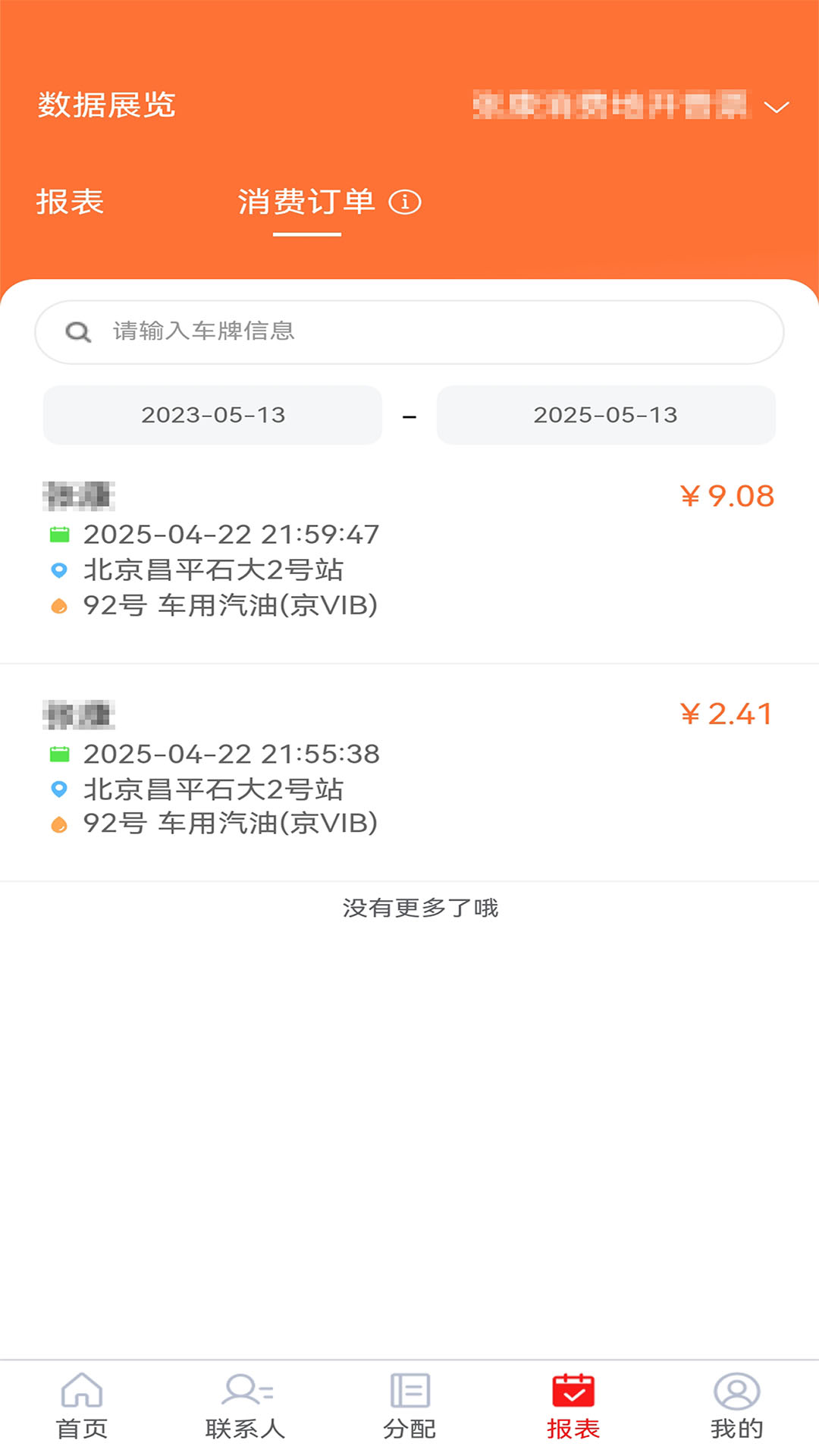View the ¥2.41 order from 21:55:38
Screen dimensions: 819x1456
pyautogui.click(x=409, y=769)
